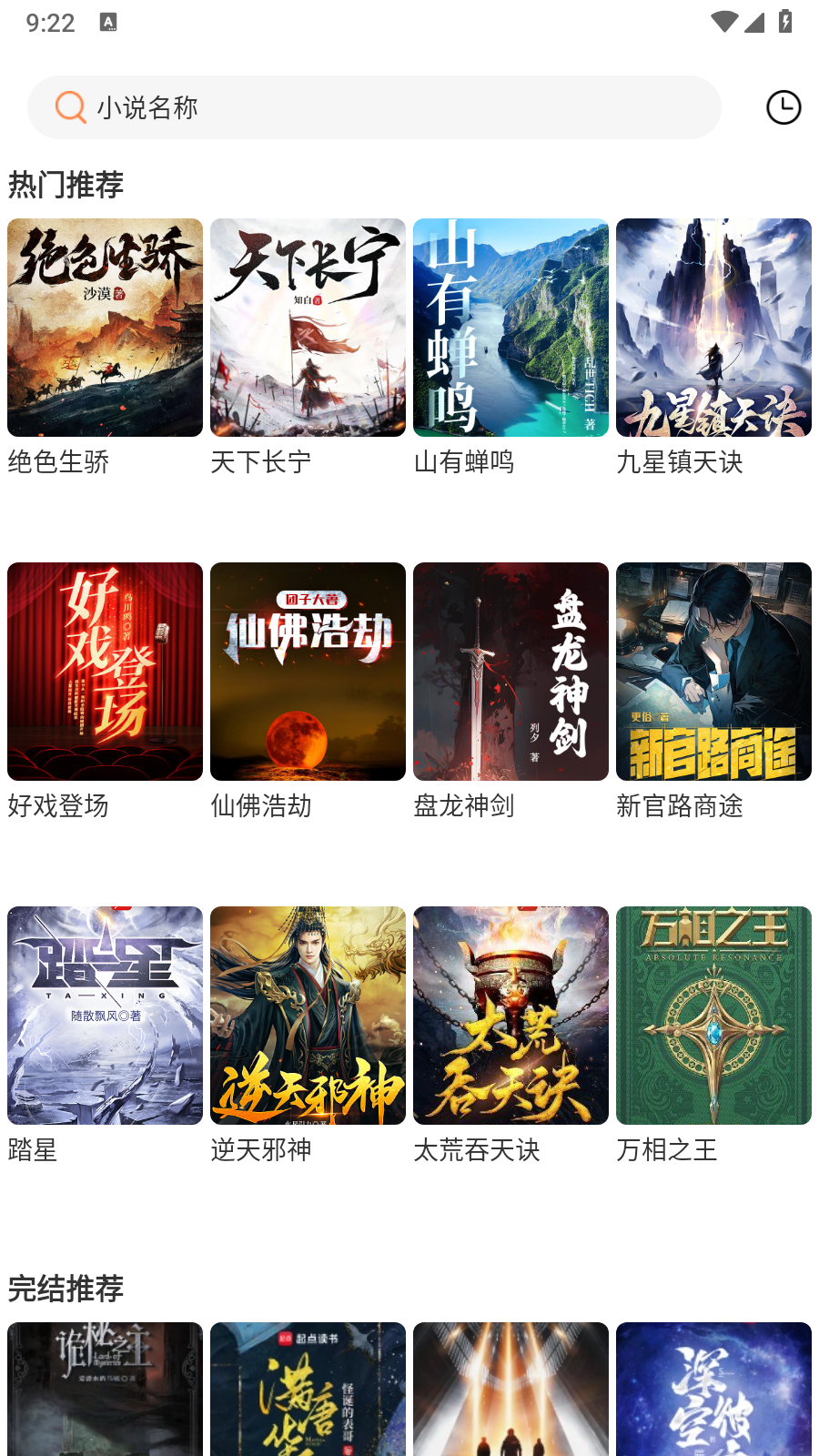
Task: Open the novel 仙佛浩劫
Action: 308,671
